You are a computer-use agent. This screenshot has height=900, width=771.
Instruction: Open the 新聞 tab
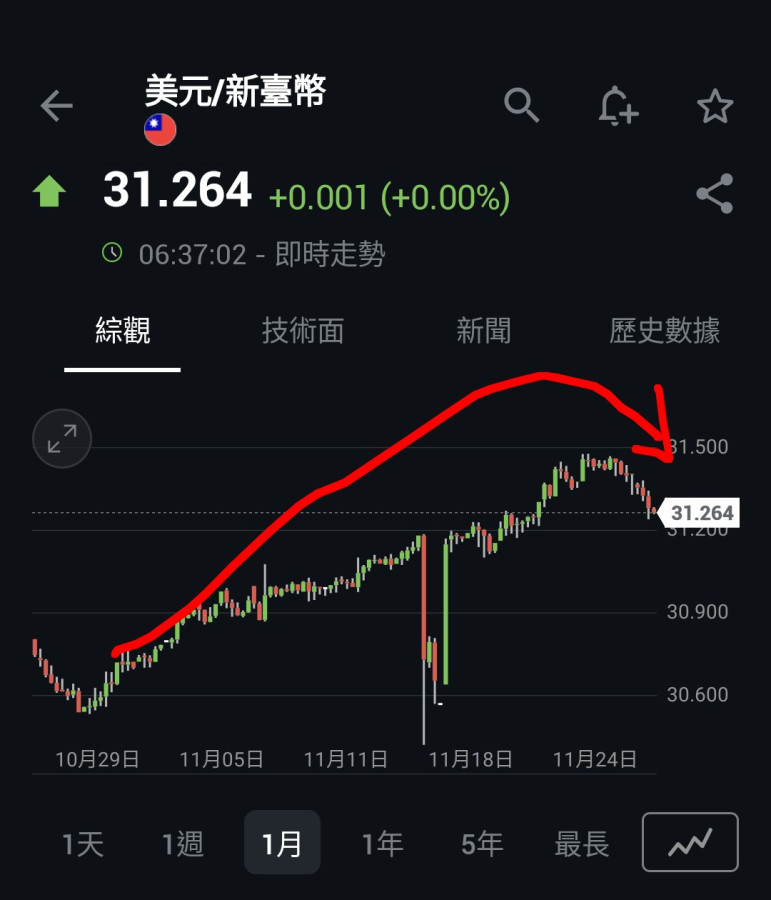[x=483, y=332]
